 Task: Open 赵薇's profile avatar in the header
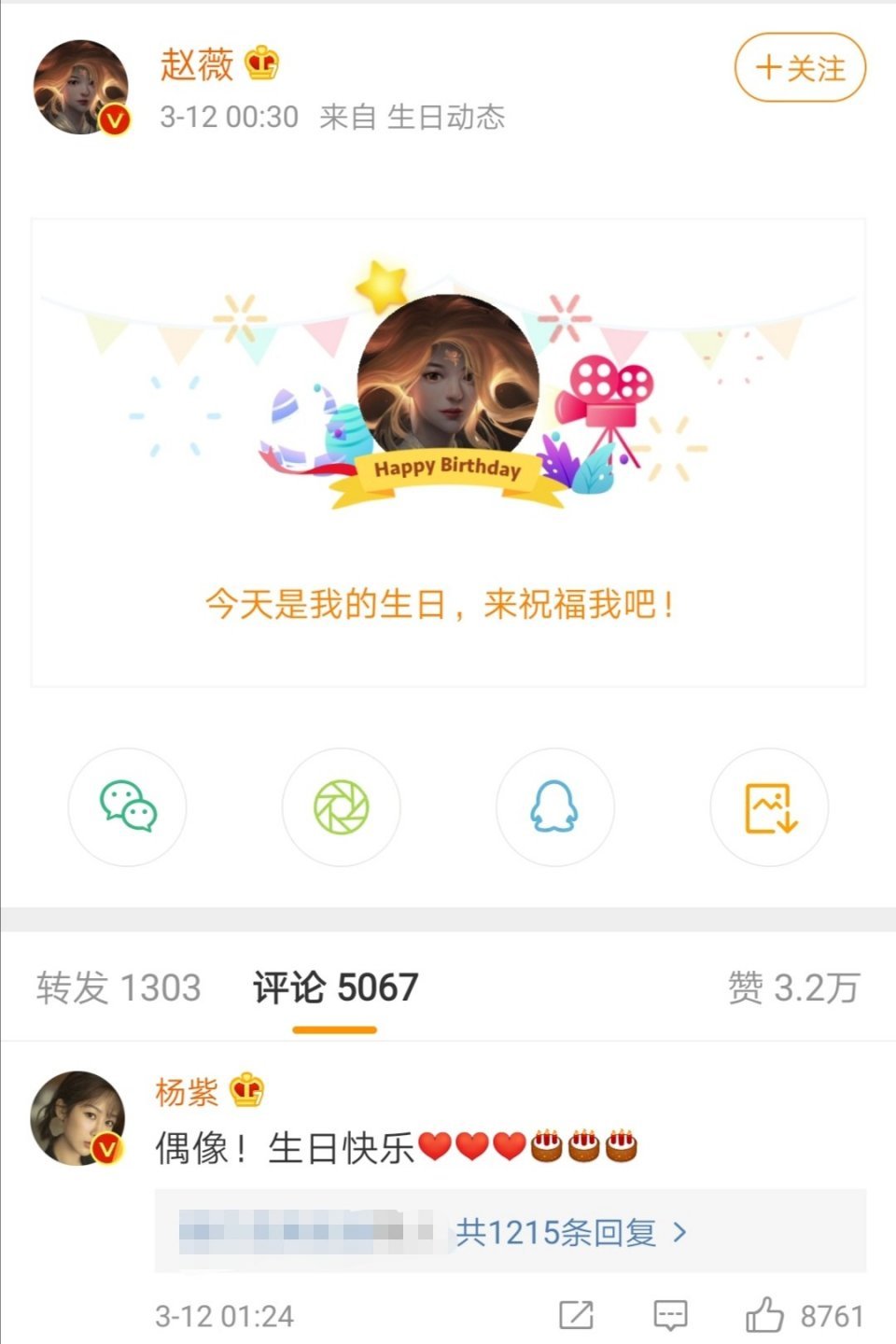[81, 87]
